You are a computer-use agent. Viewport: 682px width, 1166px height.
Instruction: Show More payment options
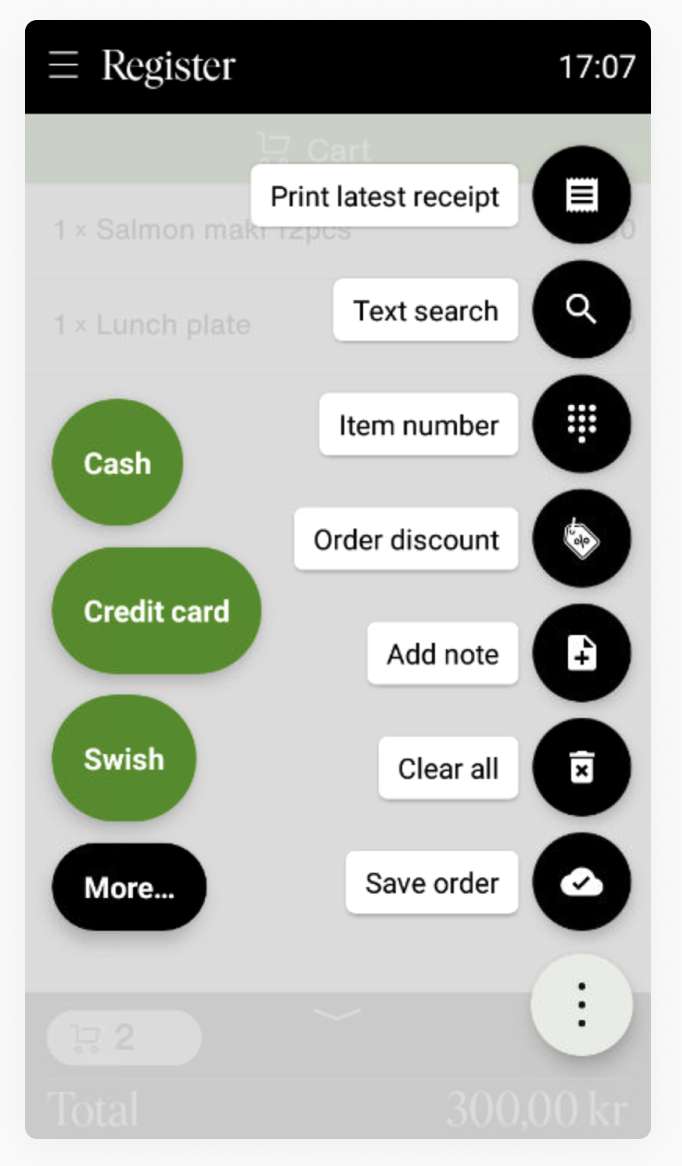pyautogui.click(x=129, y=886)
